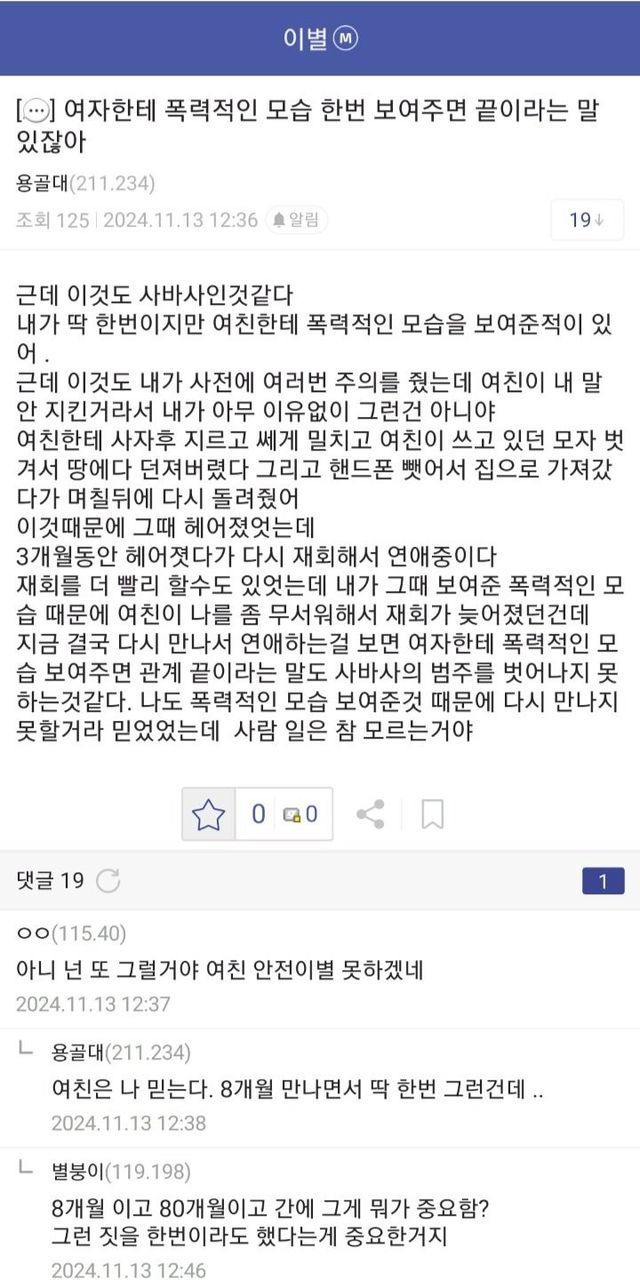Enable the 알림 notification bell
The width and height of the screenshot is (640, 1280).
(298, 220)
